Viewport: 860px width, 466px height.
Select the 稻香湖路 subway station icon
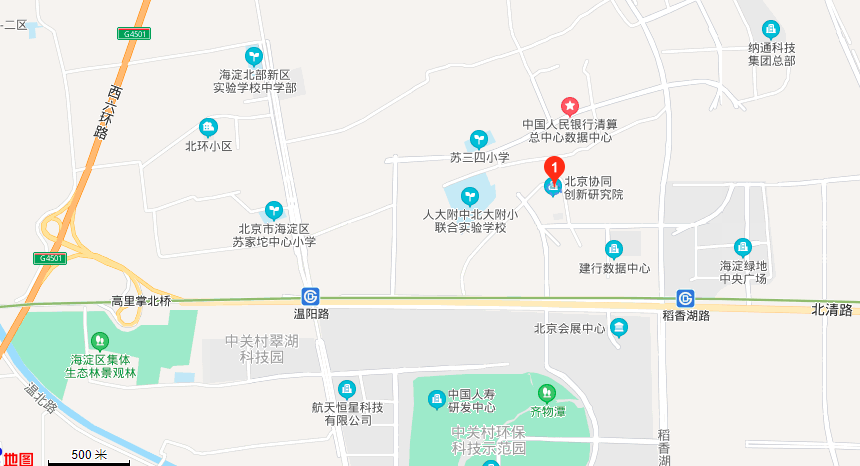(685, 298)
